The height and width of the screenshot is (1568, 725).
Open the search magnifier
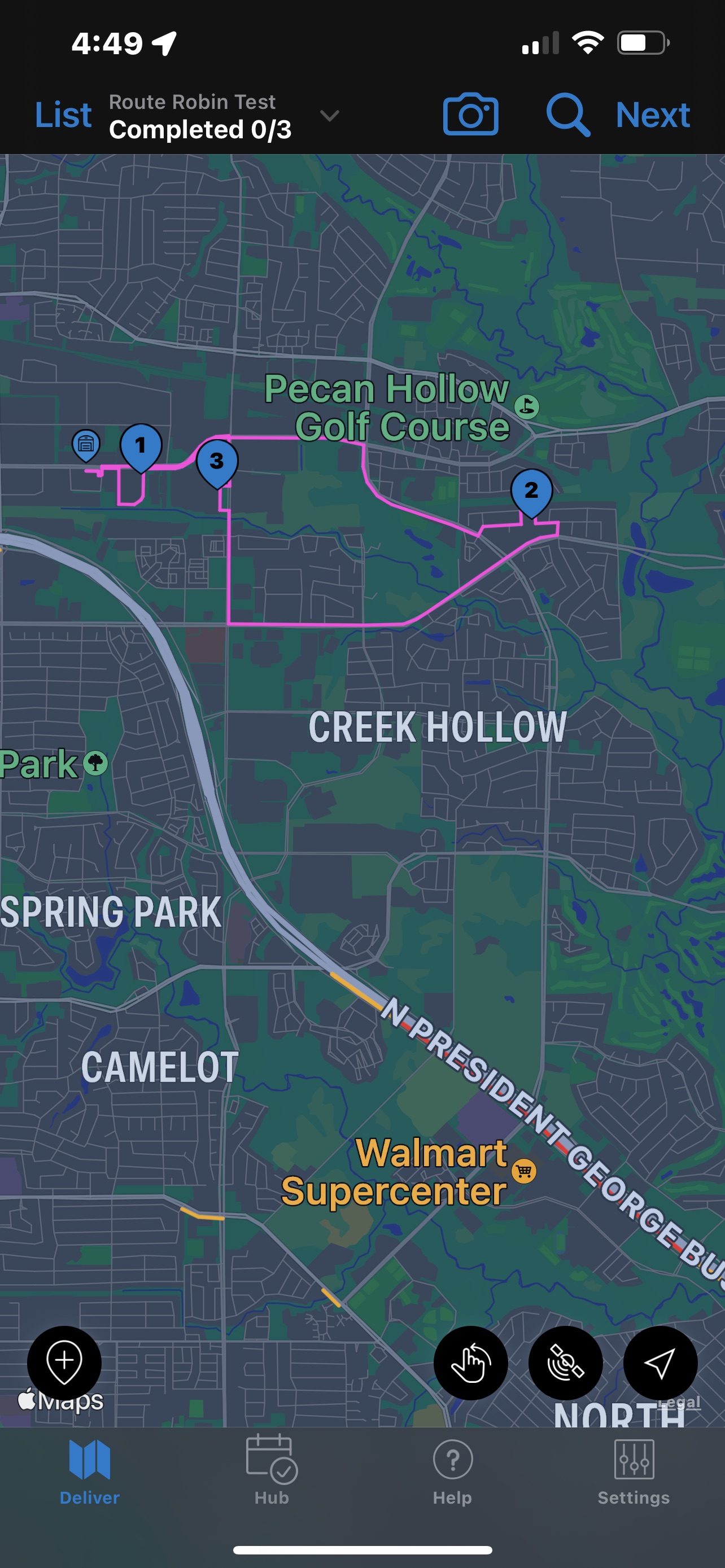point(567,115)
